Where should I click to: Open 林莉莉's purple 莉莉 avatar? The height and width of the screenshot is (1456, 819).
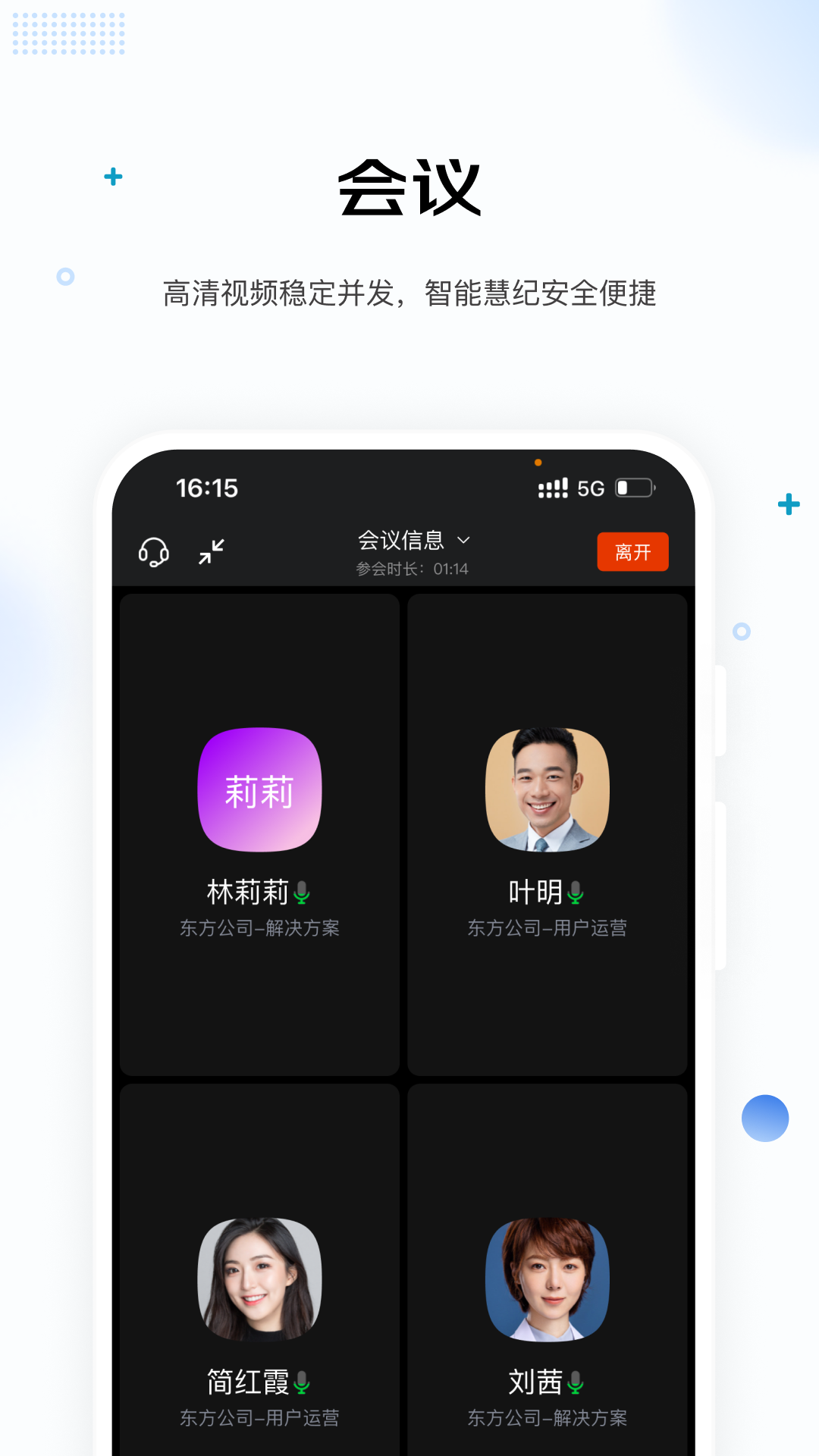pyautogui.click(x=259, y=790)
